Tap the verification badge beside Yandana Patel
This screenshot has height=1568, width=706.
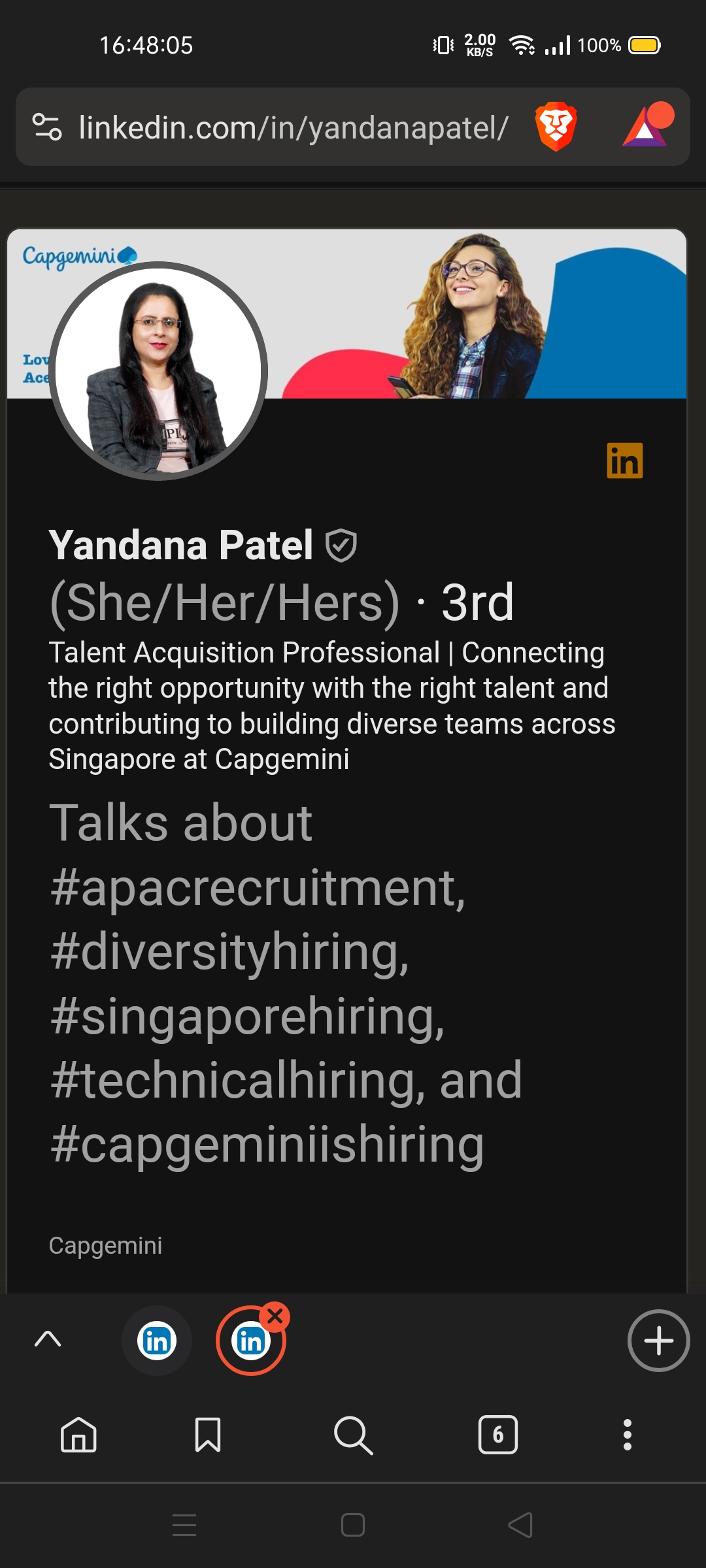[x=341, y=546]
